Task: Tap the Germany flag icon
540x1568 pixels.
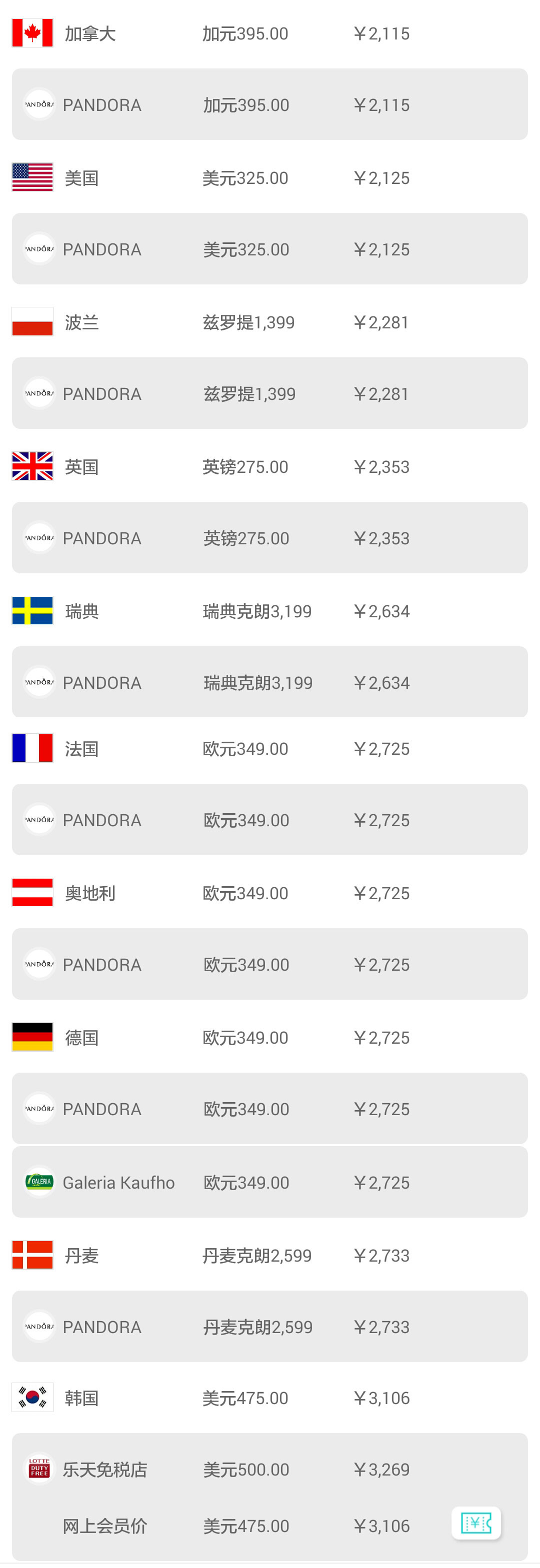Action: [32, 1037]
